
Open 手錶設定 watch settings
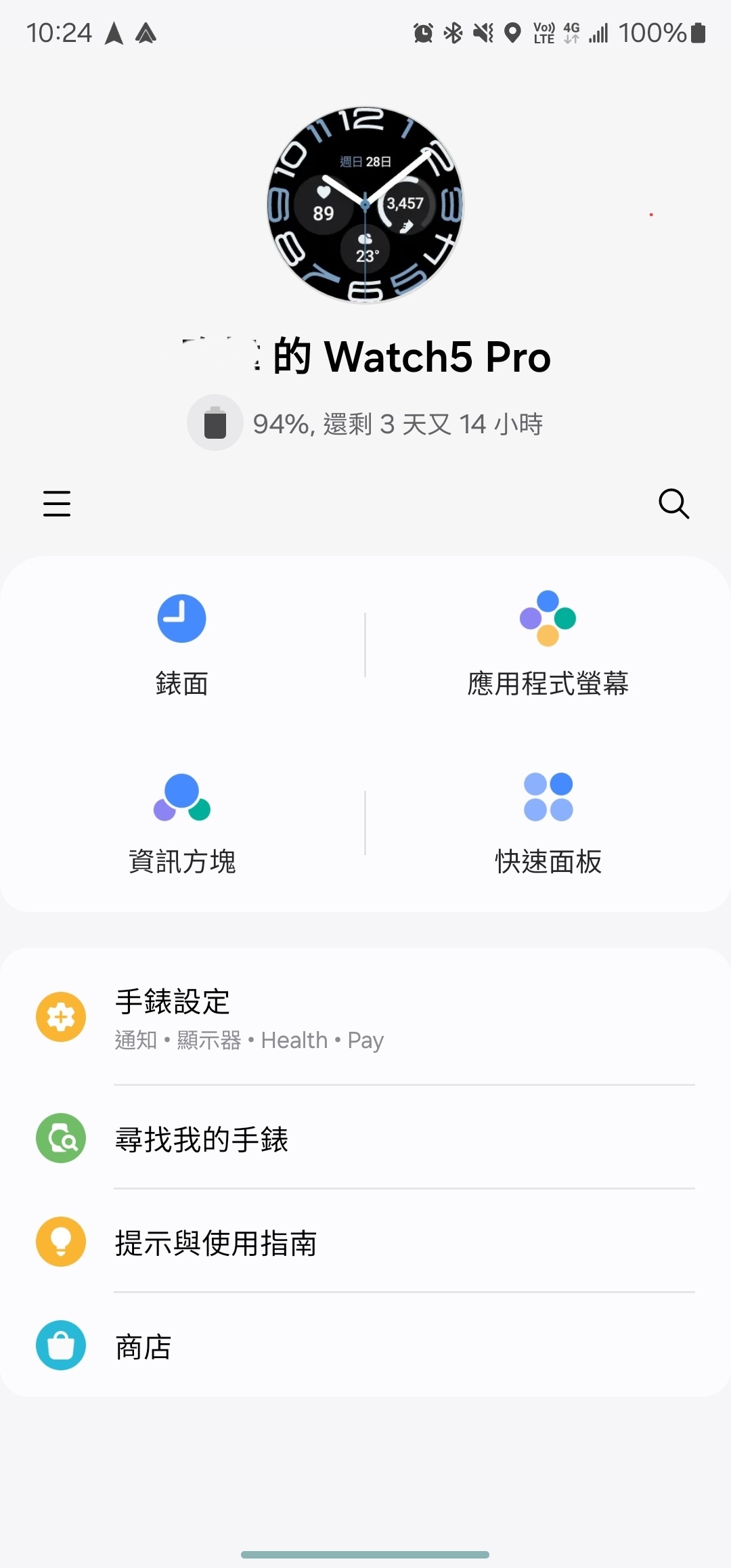365,1018
